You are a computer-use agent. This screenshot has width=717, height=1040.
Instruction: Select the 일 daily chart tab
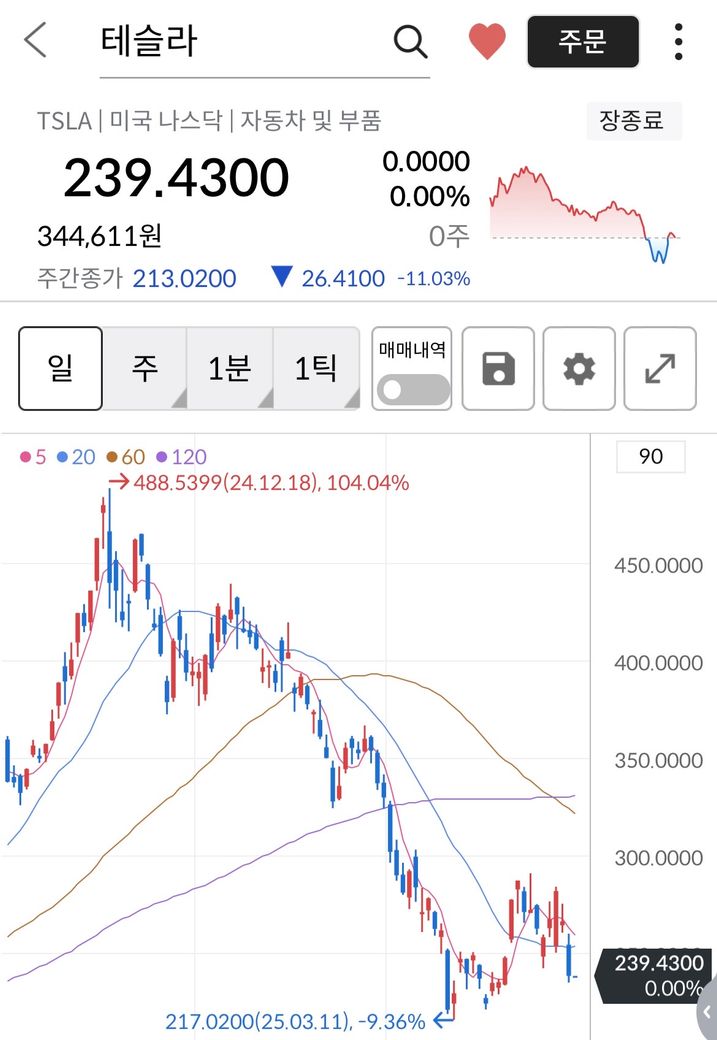(60, 369)
